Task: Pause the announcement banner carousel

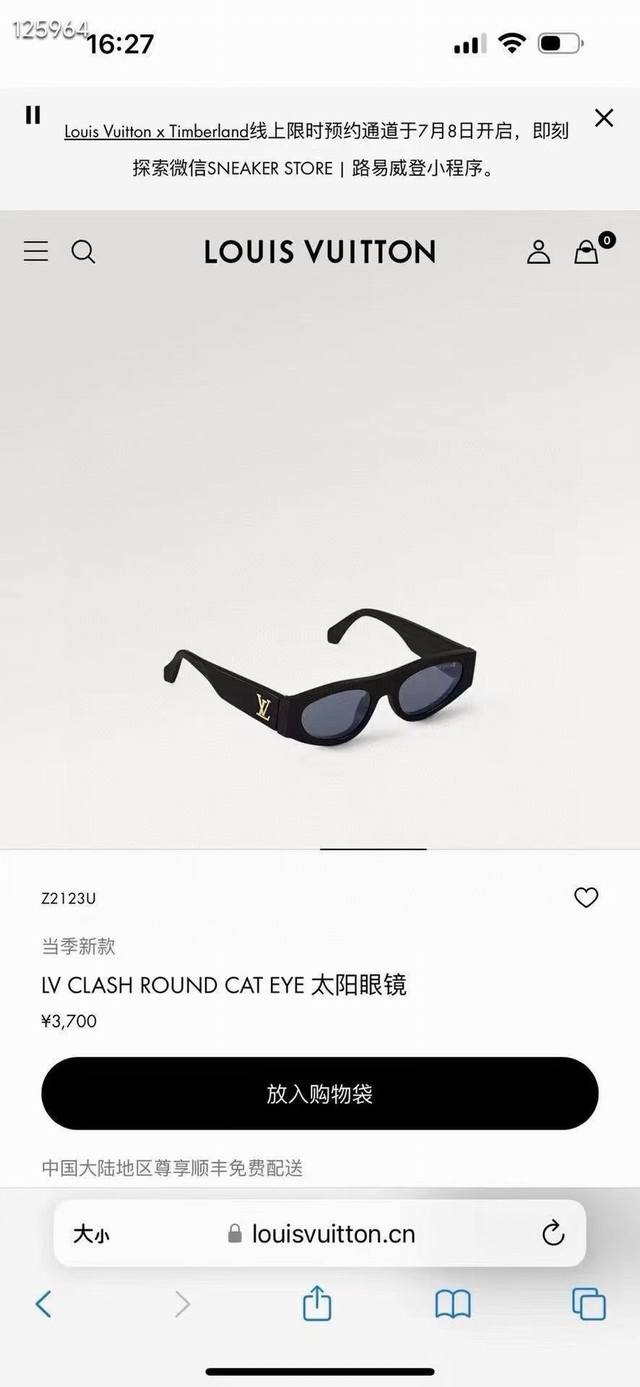Action: 33,115
